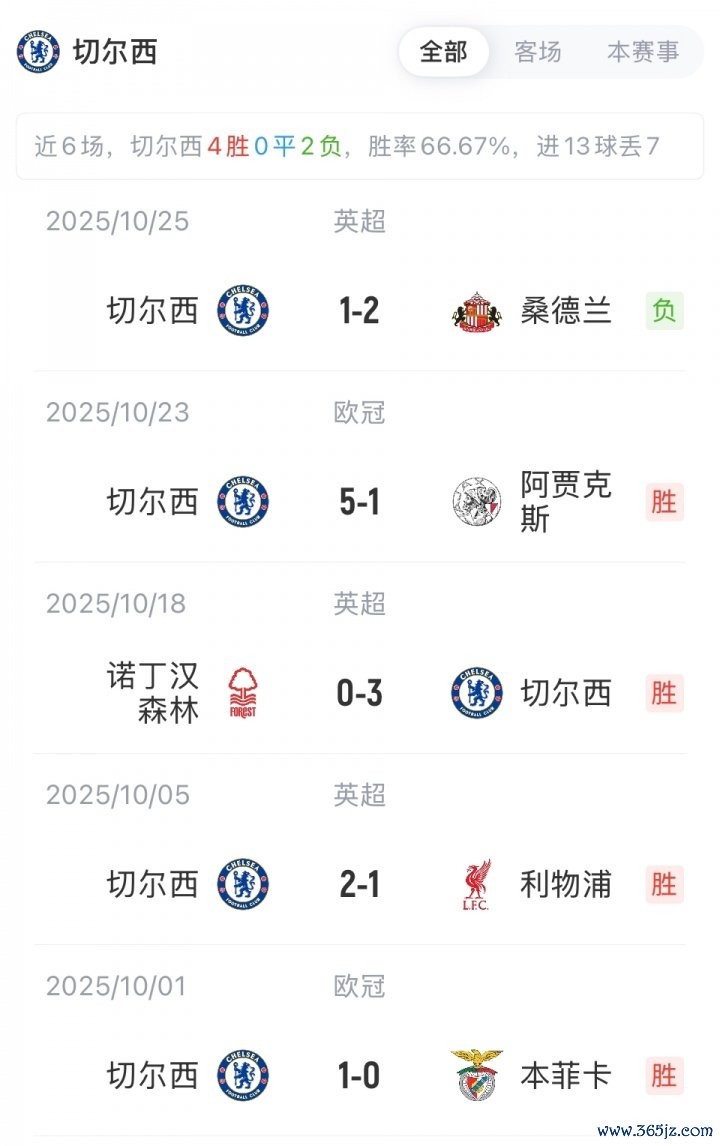Select the 本赛事 filter tab

[x=642, y=52]
